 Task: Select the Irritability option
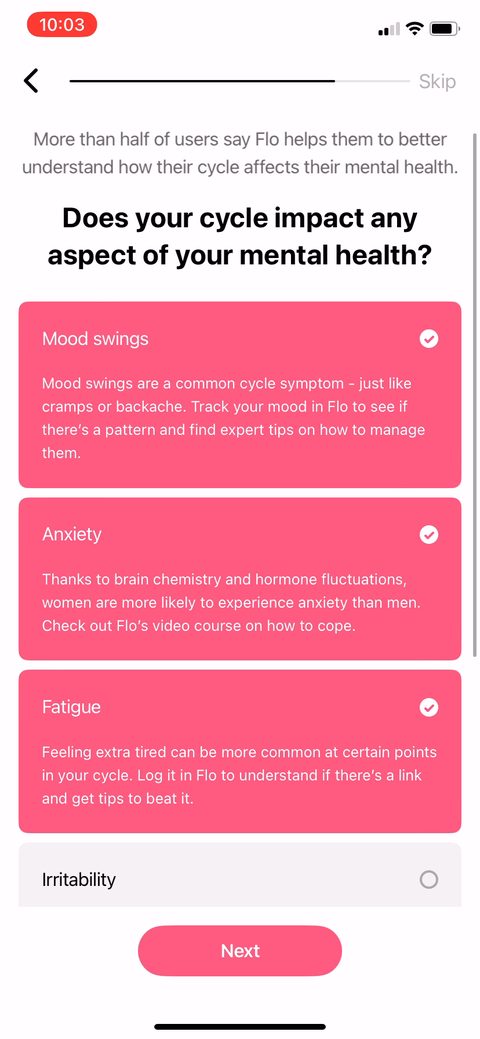click(240, 875)
